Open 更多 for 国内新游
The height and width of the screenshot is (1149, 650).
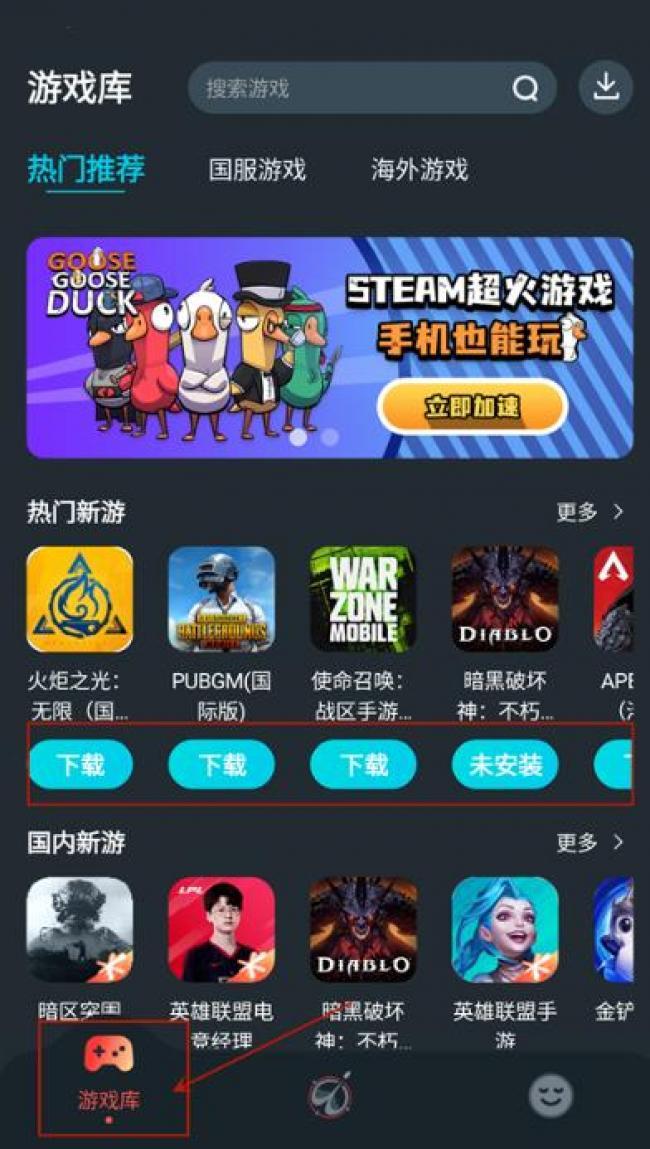[590, 843]
